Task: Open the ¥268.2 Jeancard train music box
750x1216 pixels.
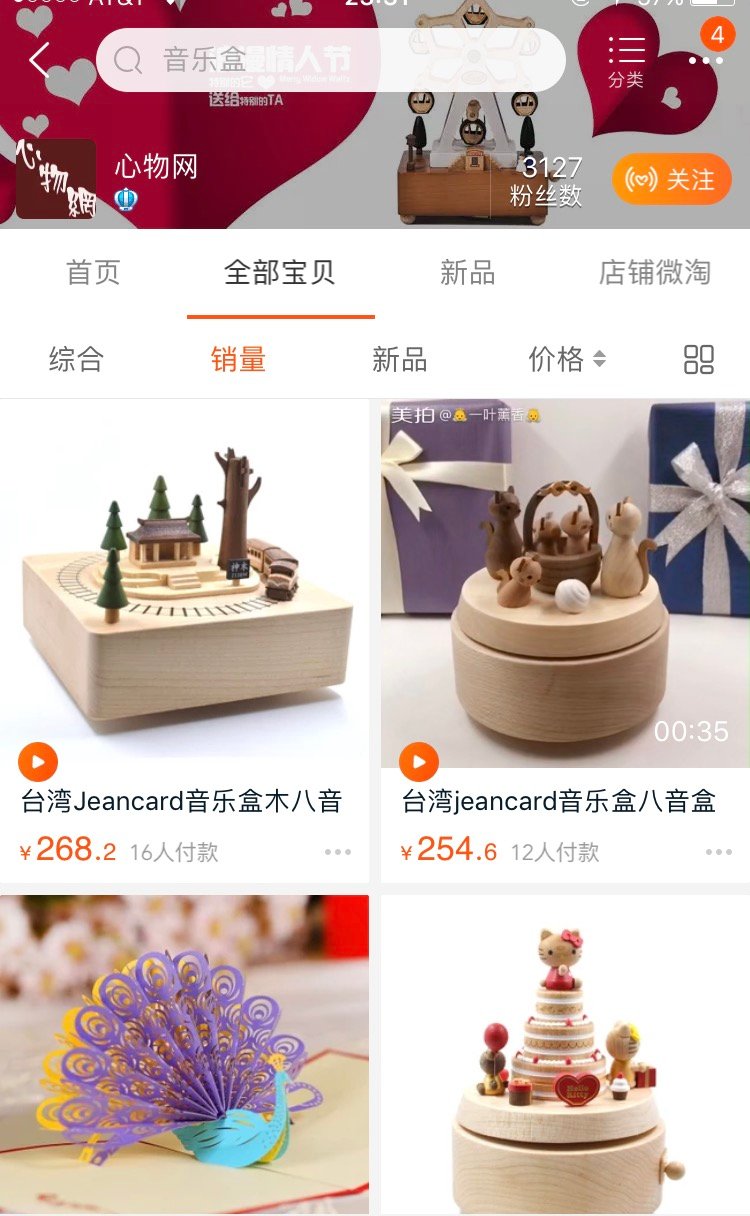Action: click(x=184, y=580)
